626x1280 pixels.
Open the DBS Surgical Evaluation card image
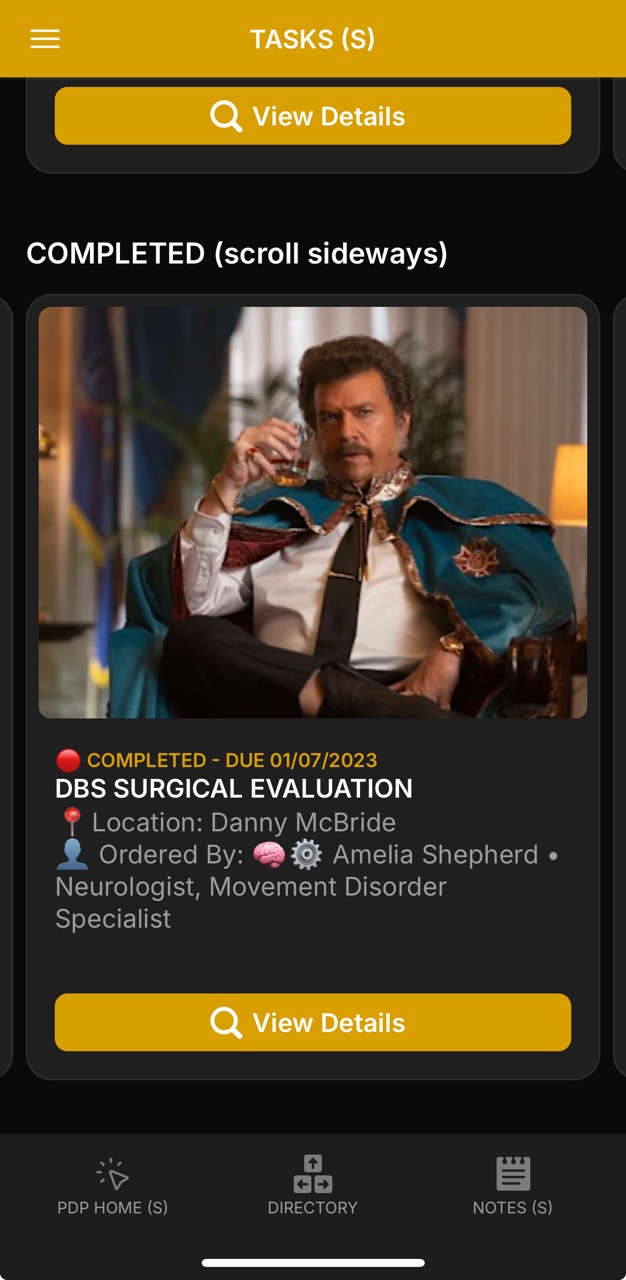(x=312, y=512)
